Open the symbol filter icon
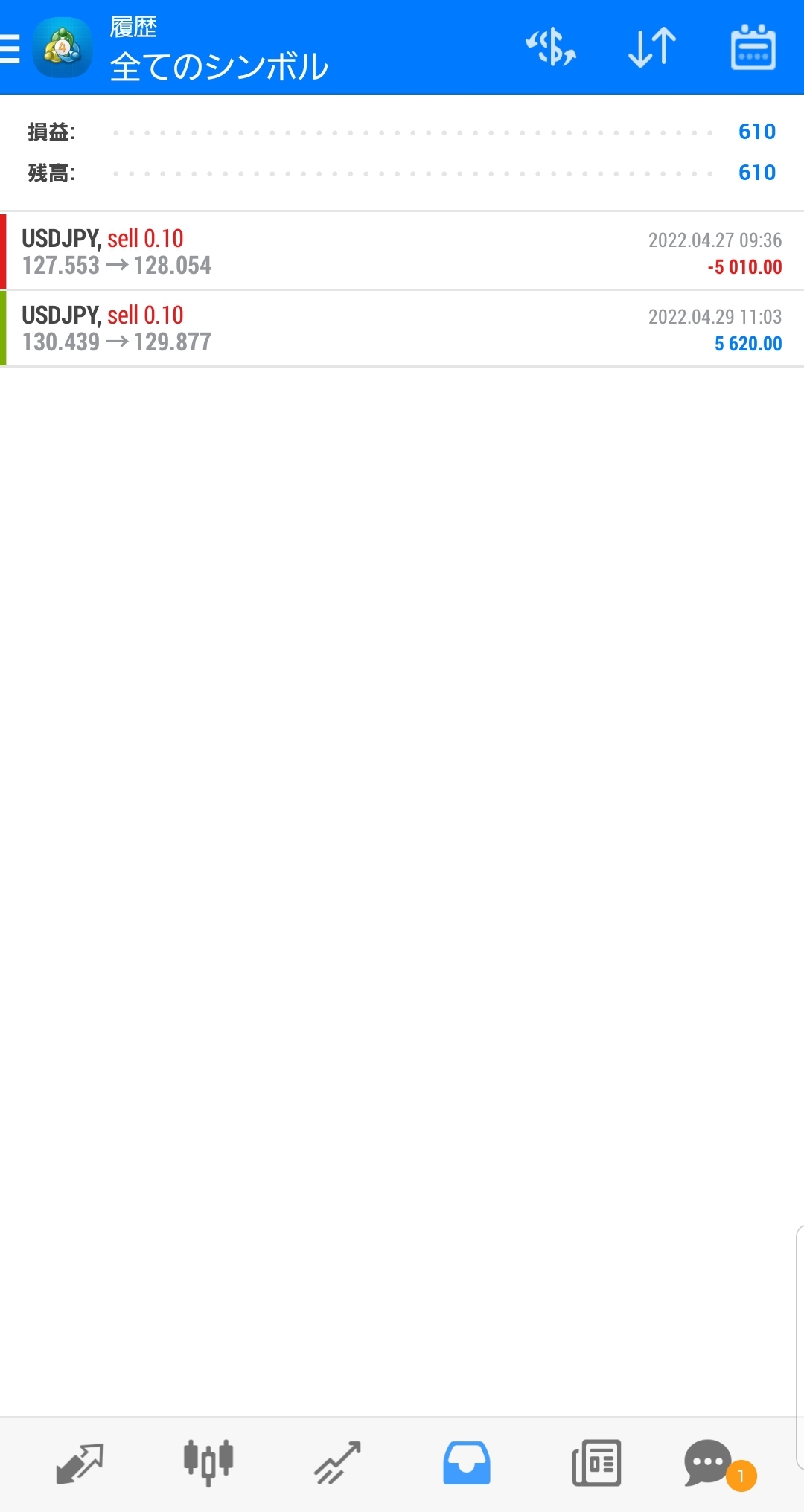The image size is (804, 1512). point(551,48)
